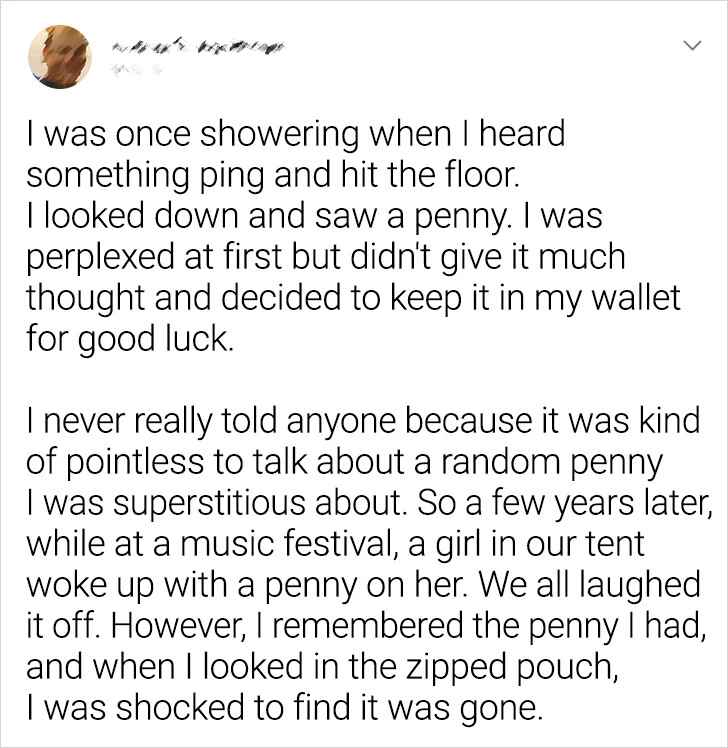Open the poster's profile picture
Image resolution: width=728 pixels, height=748 pixels.
[x=56, y=54]
